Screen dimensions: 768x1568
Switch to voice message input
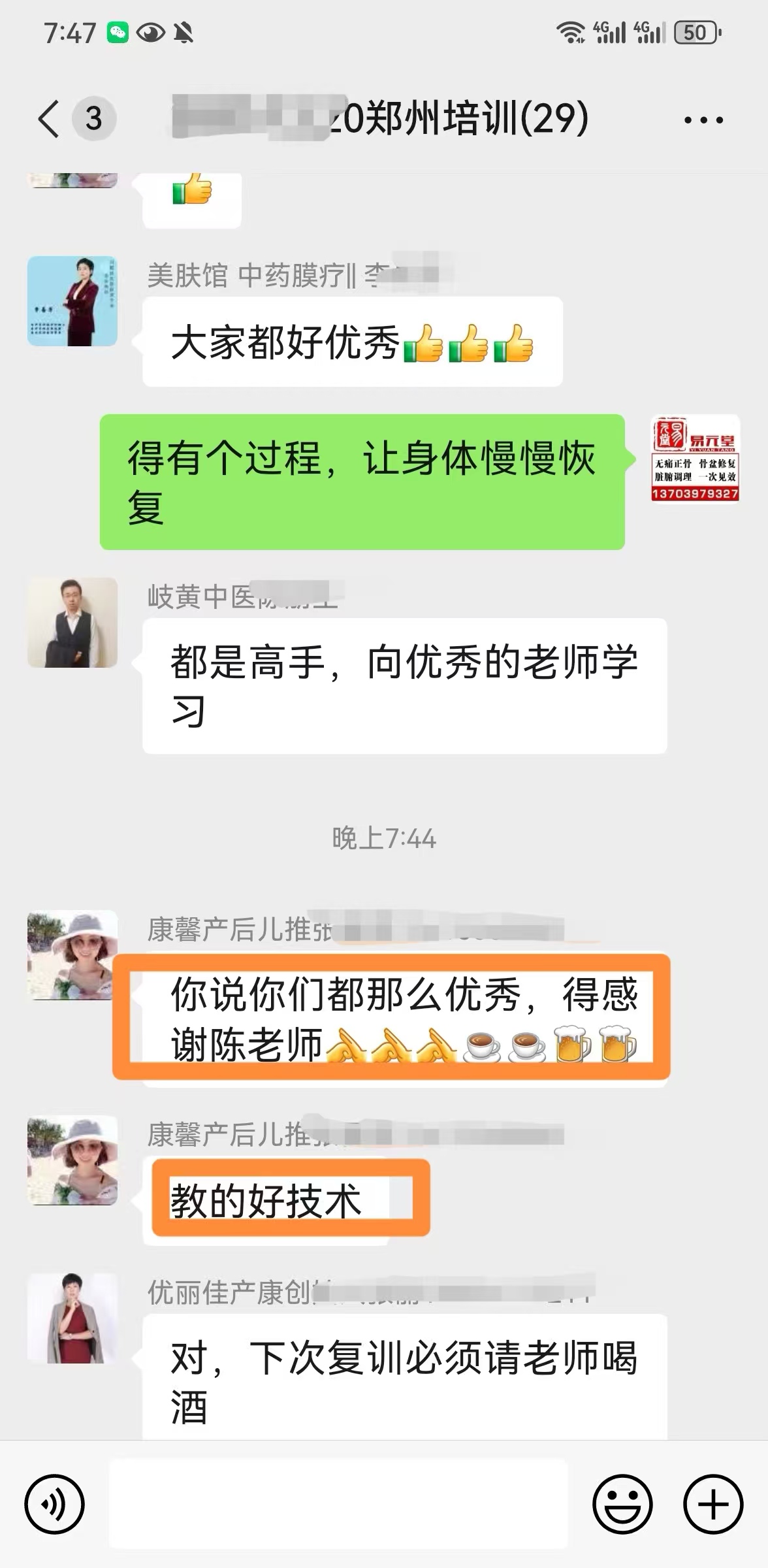point(54,1504)
